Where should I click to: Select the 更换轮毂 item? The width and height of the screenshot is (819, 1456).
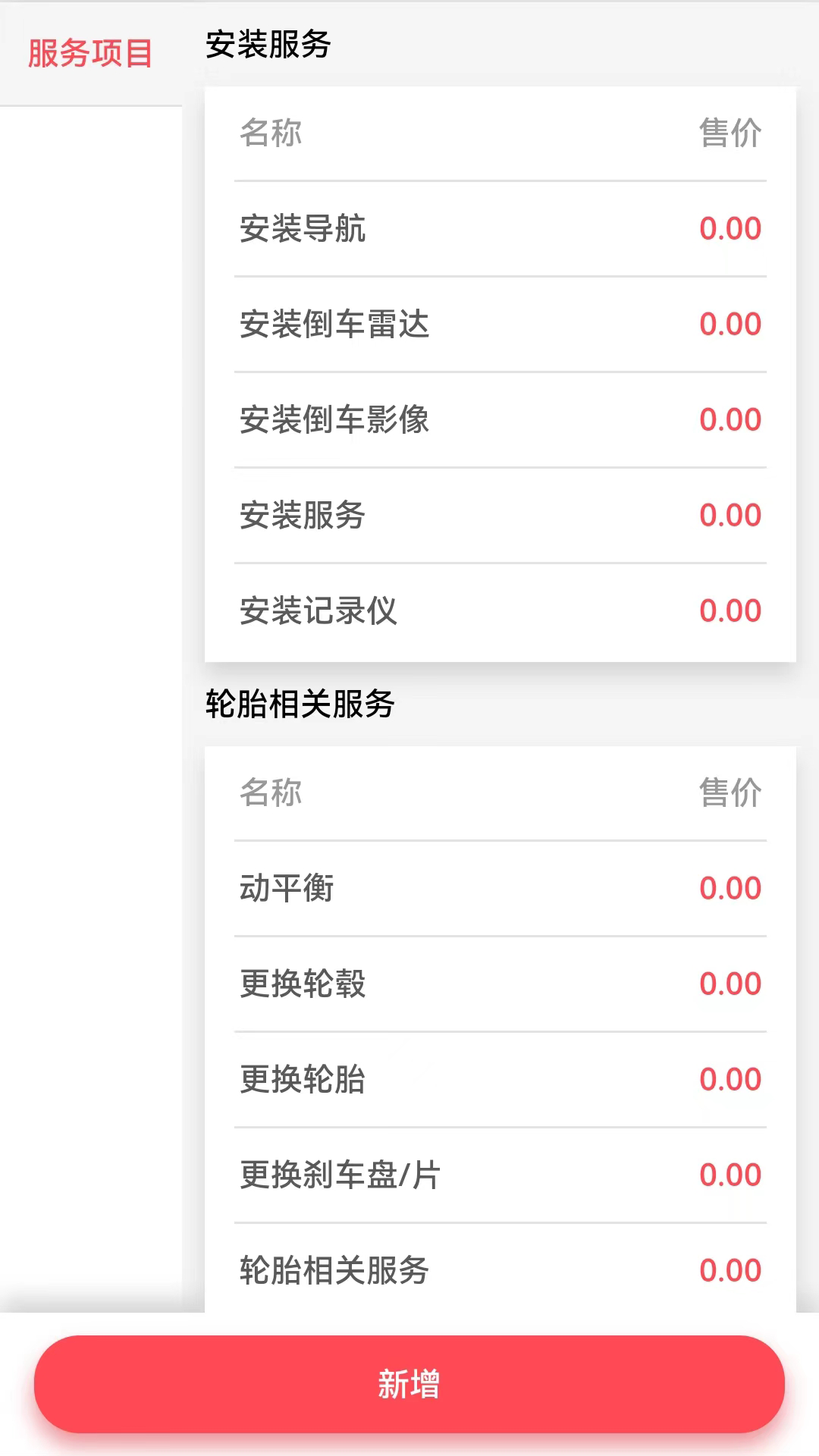[500, 984]
